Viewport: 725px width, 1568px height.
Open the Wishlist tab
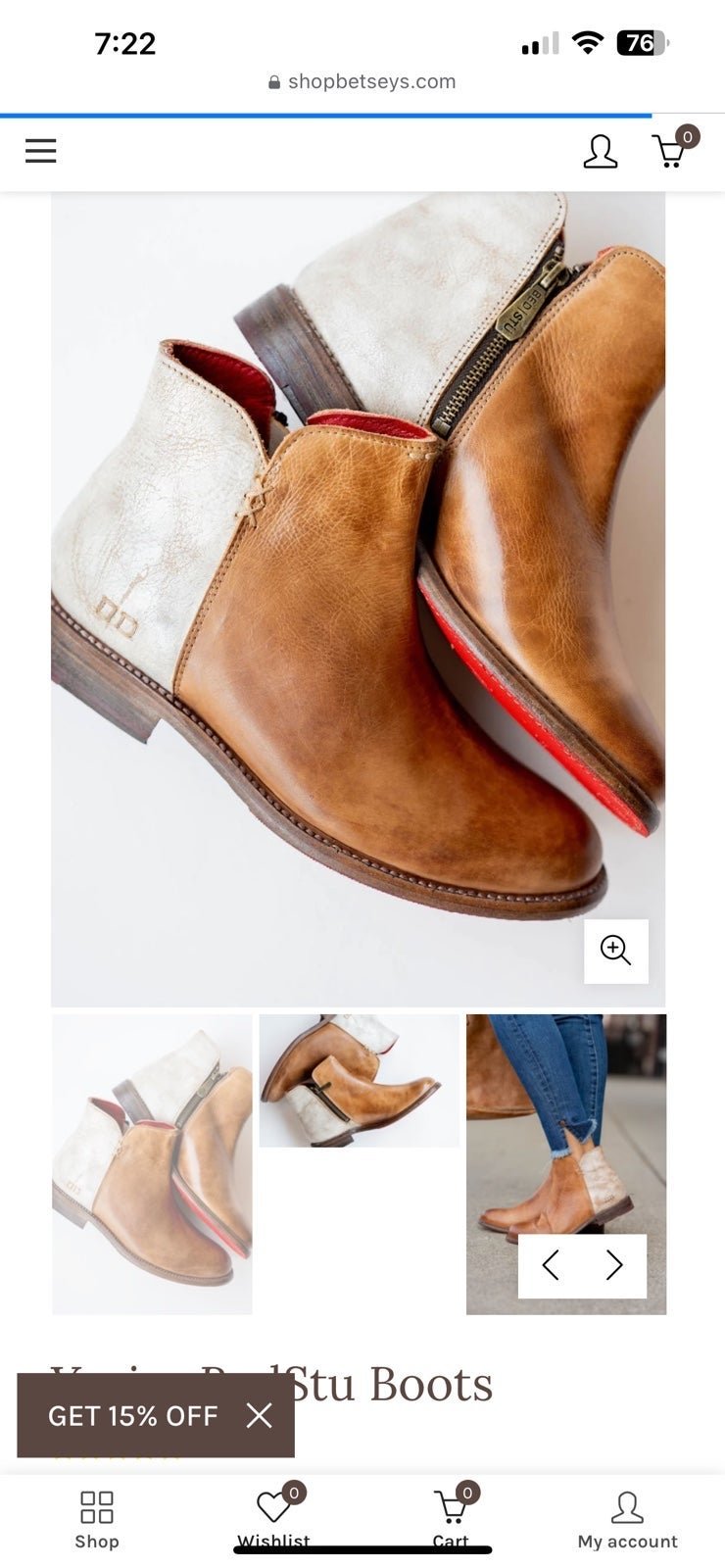[274, 1517]
